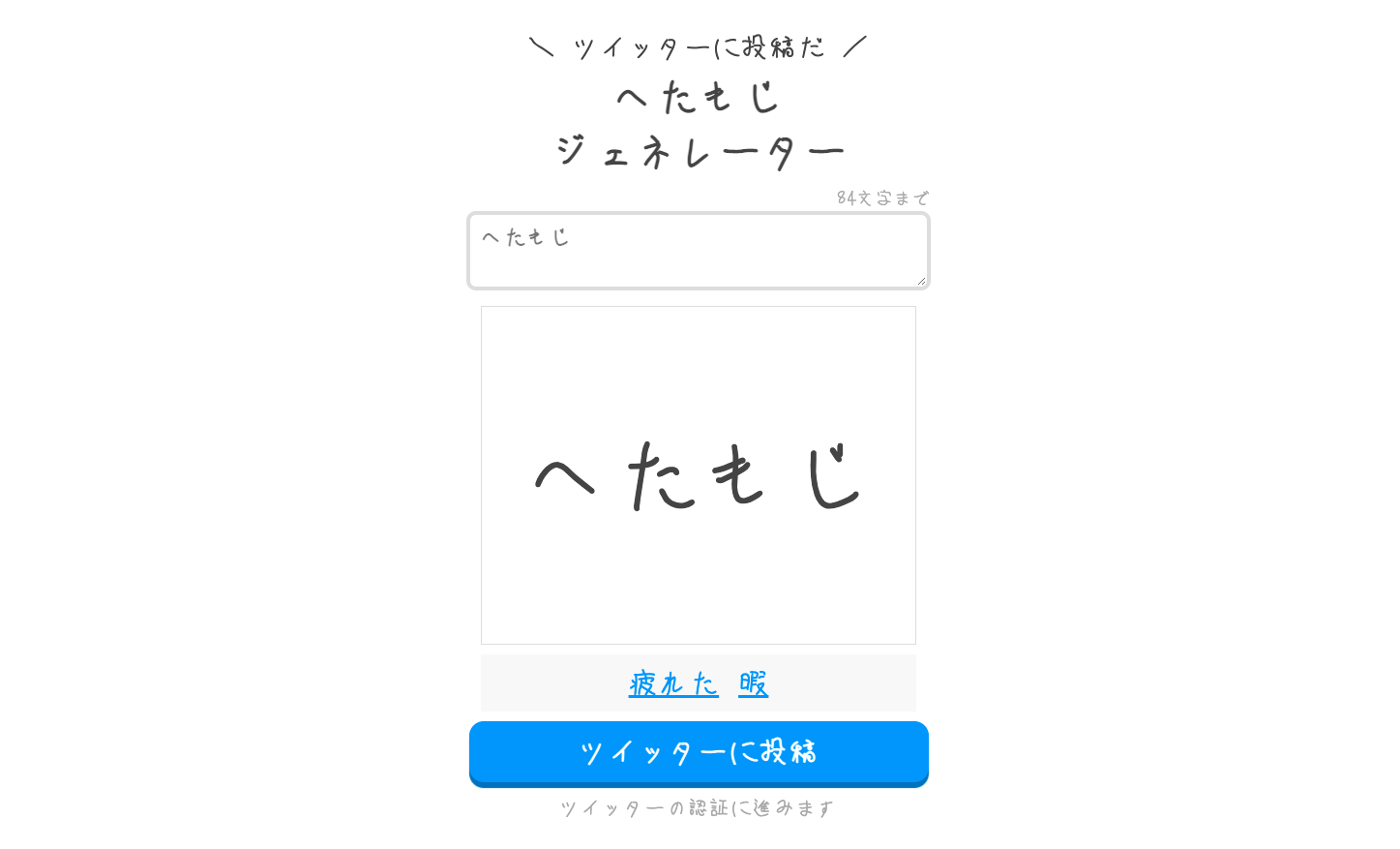Select the 疲れた suggestion link
This screenshot has width=1400, height=849.
coord(673,683)
